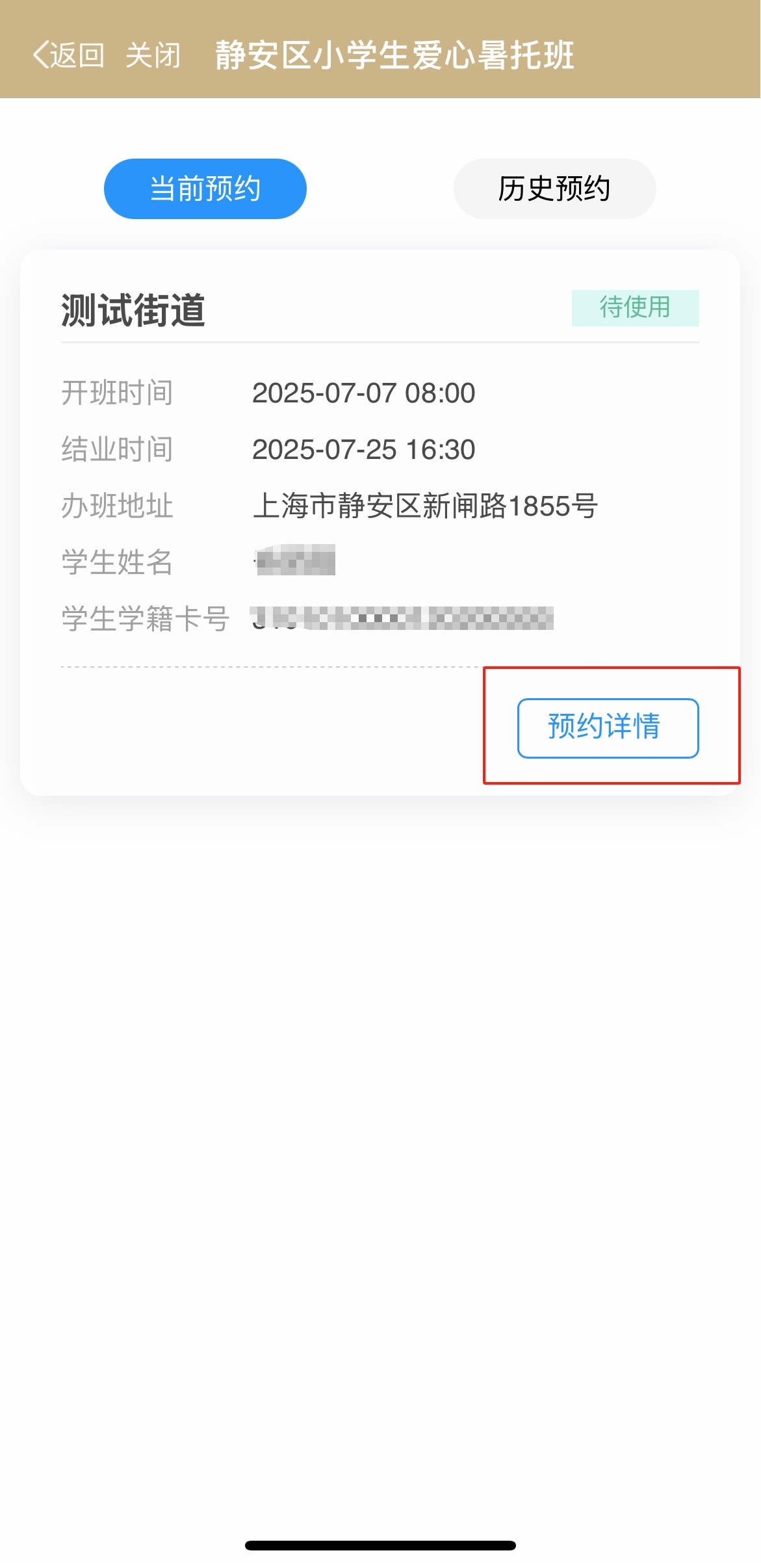This screenshot has height=1568, width=761.
Task: Switch to 历史预约 tab
Action: click(554, 189)
